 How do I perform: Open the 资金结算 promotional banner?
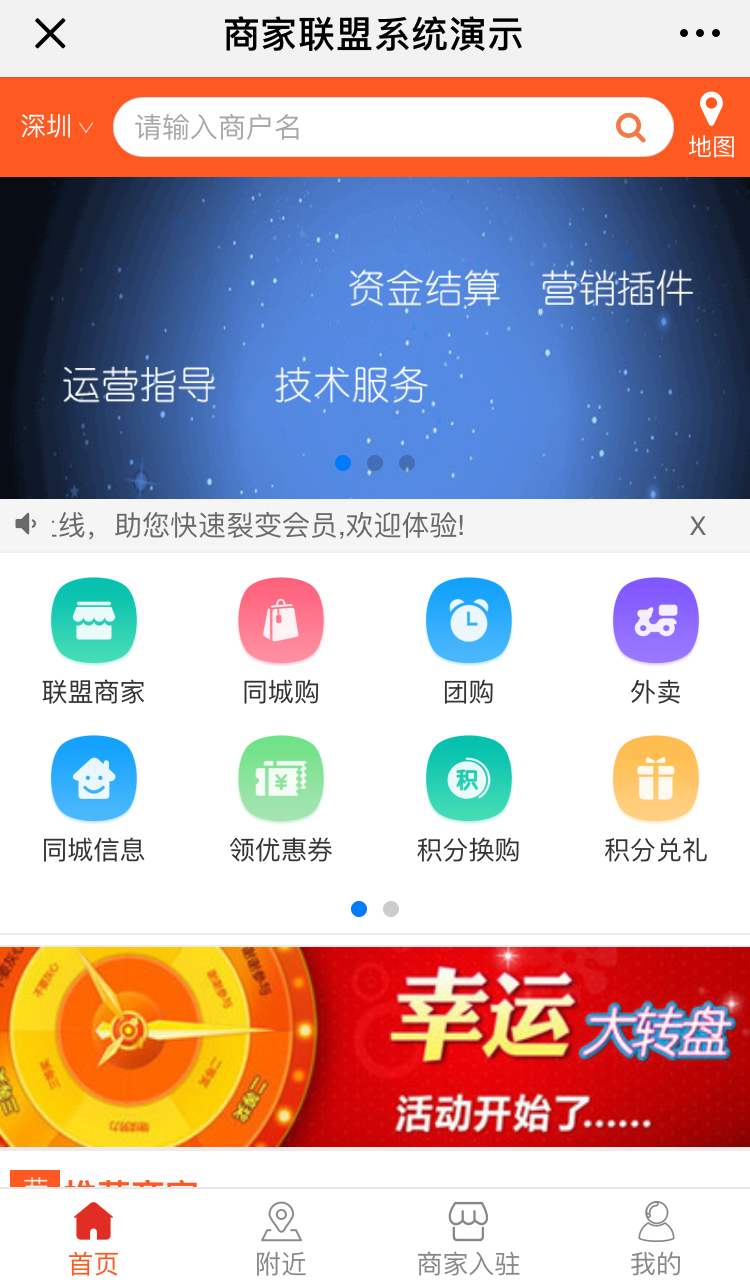pyautogui.click(x=375, y=337)
